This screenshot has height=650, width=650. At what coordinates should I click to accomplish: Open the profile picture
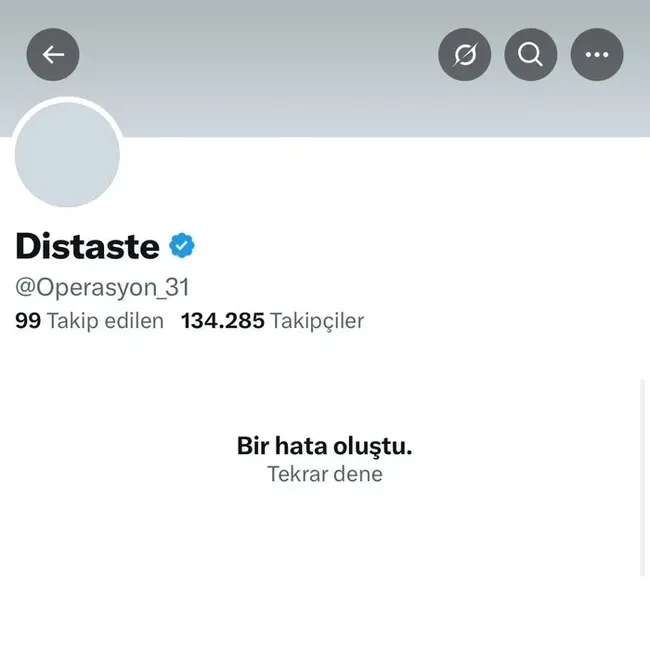(67, 155)
